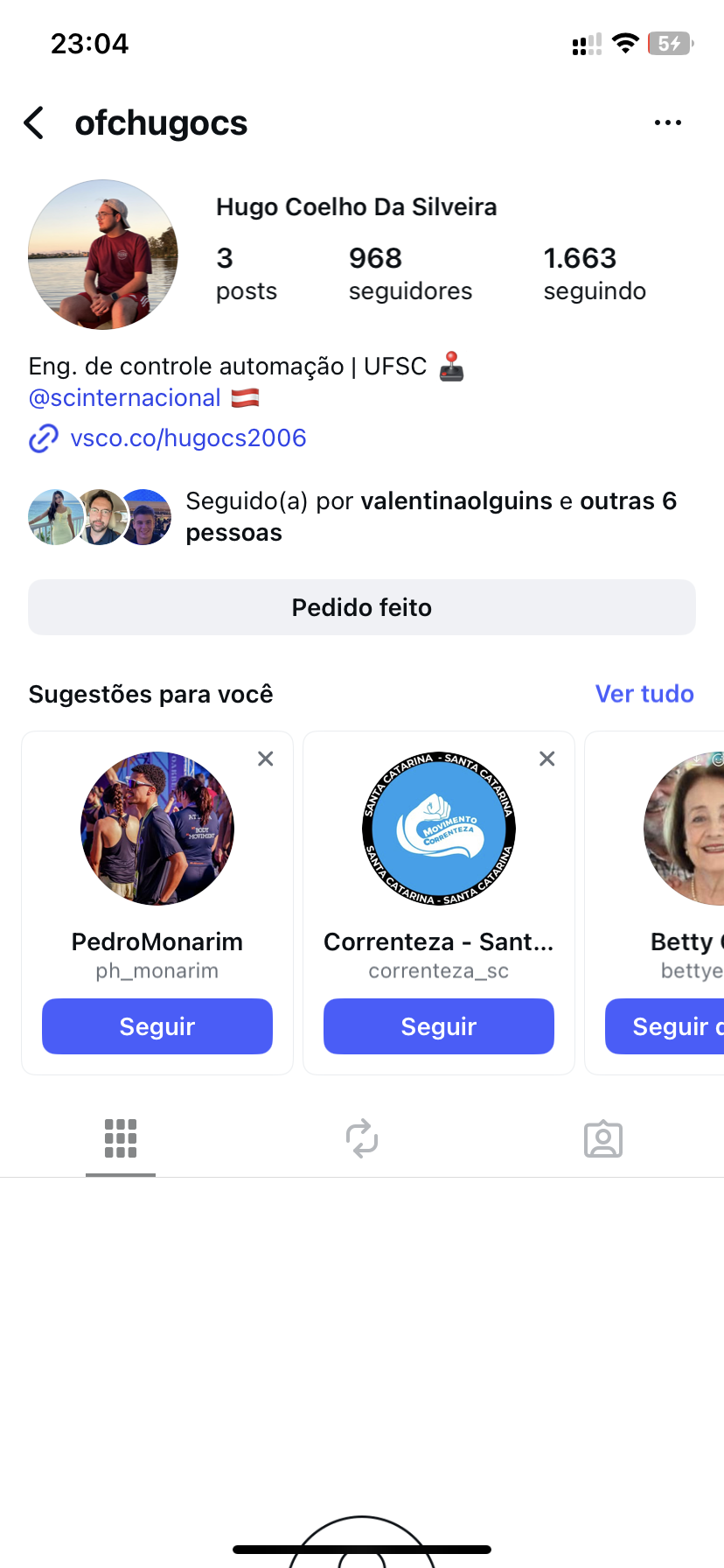Open the 968 seguidores list
The height and width of the screenshot is (1568, 724).
pos(409,273)
